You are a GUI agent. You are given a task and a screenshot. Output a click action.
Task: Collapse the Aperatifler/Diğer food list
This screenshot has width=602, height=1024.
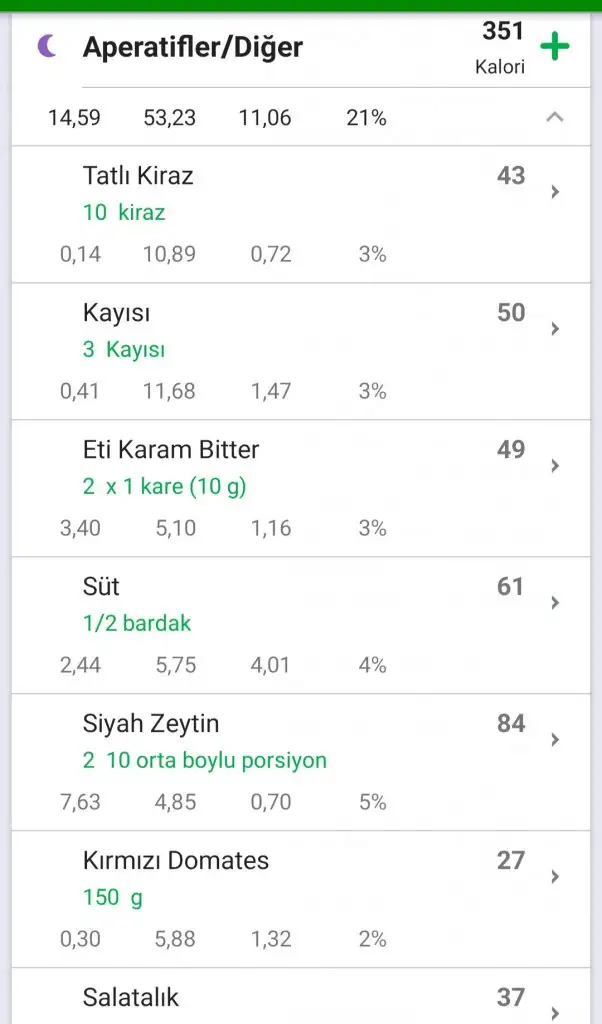(x=555, y=118)
